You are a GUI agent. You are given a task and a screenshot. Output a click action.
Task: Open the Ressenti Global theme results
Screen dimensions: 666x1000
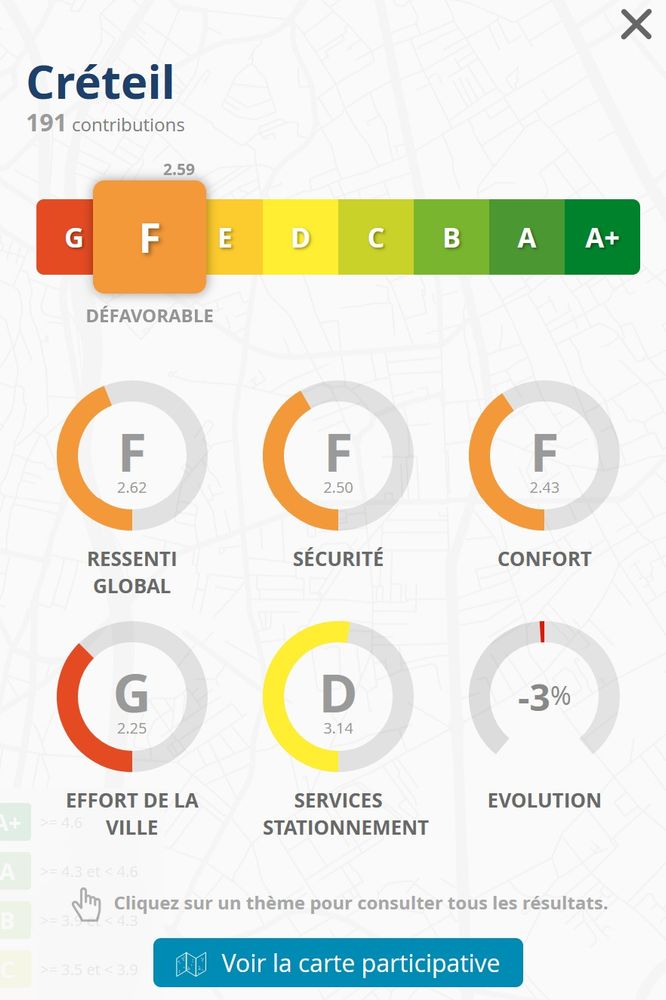coord(132,456)
